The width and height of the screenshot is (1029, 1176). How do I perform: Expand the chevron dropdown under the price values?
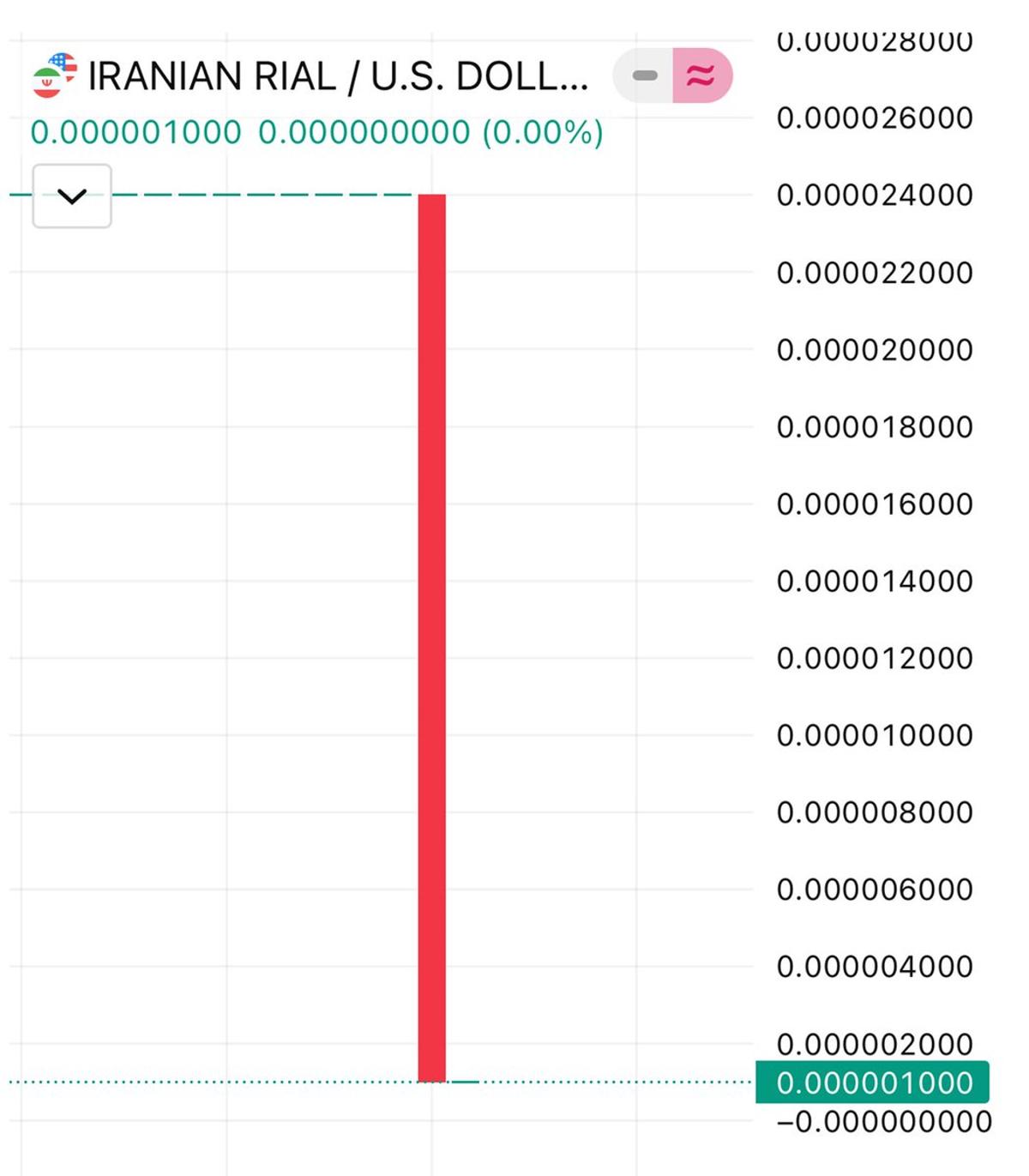[70, 196]
